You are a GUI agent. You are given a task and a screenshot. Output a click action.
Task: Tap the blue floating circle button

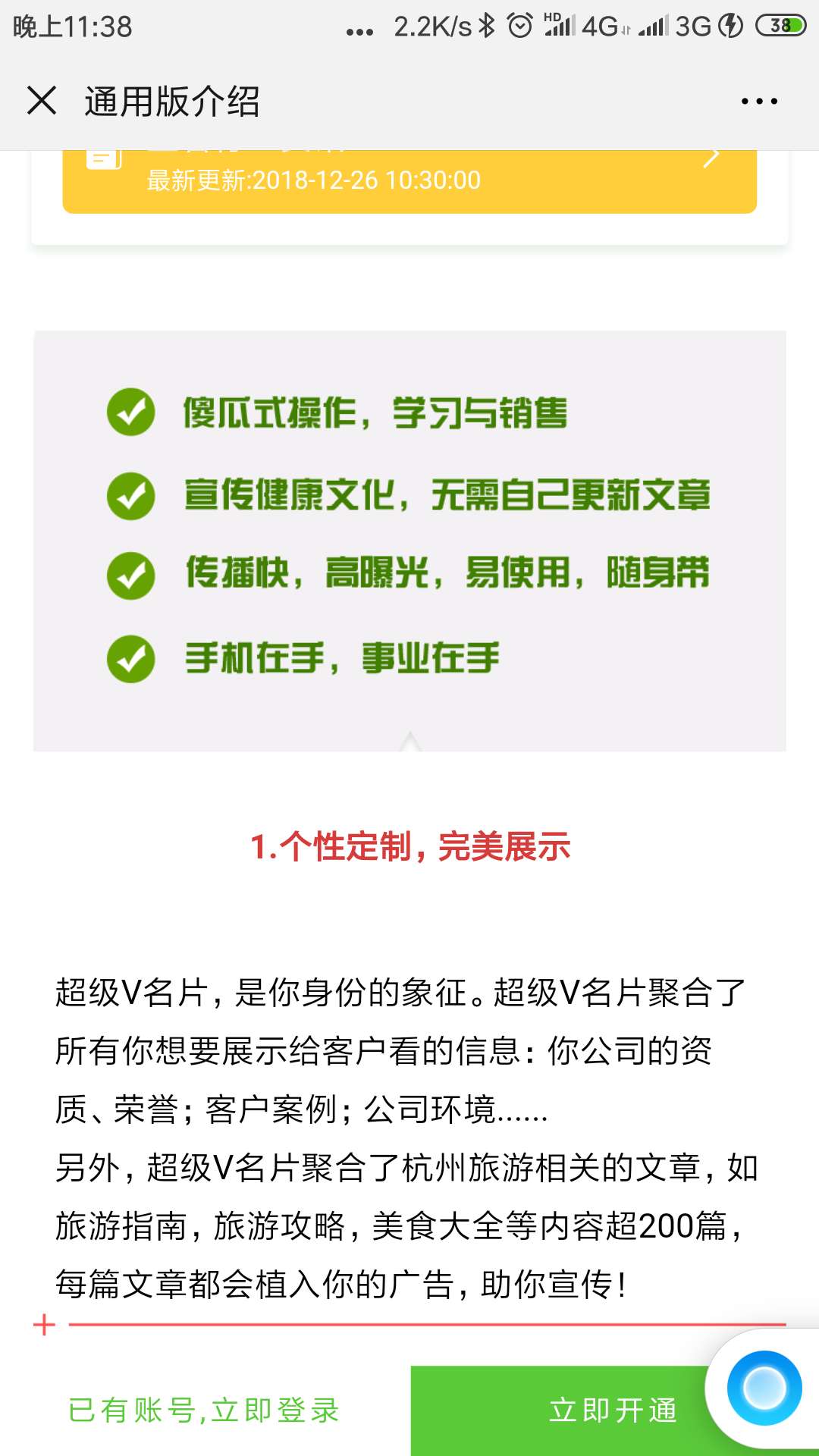click(764, 1388)
